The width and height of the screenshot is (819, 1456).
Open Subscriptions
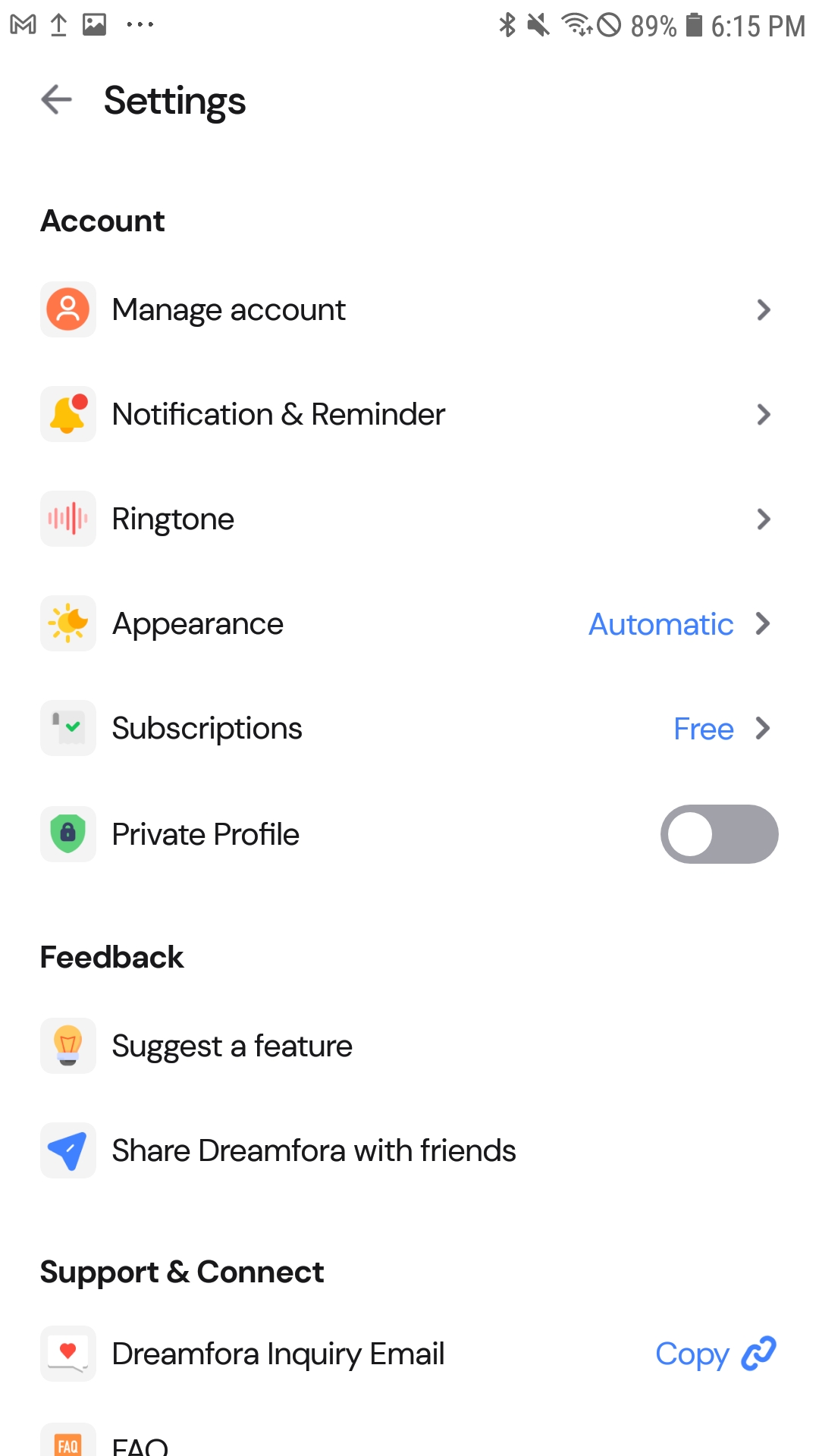point(409,728)
